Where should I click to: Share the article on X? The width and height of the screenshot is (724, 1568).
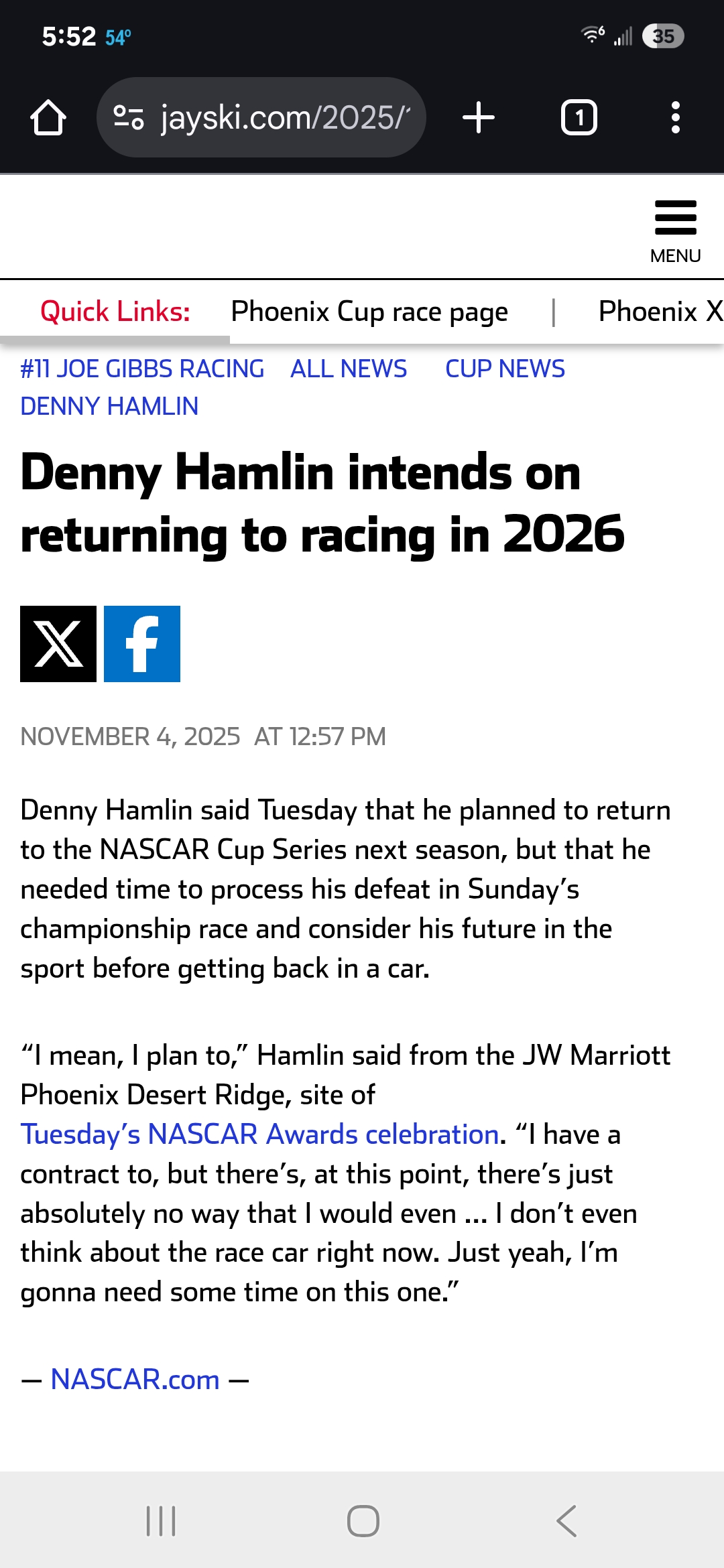coord(58,644)
